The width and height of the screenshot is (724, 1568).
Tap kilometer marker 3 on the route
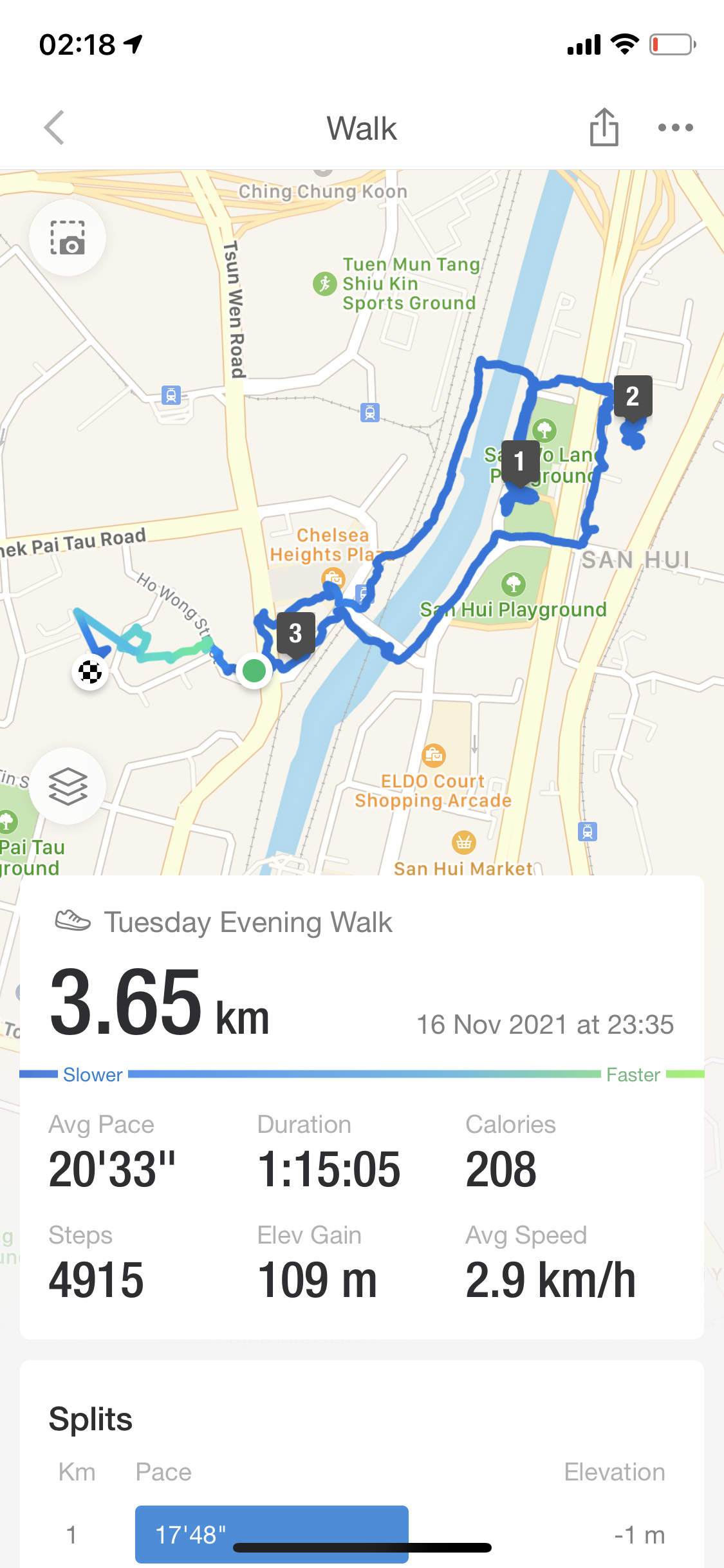[295, 633]
